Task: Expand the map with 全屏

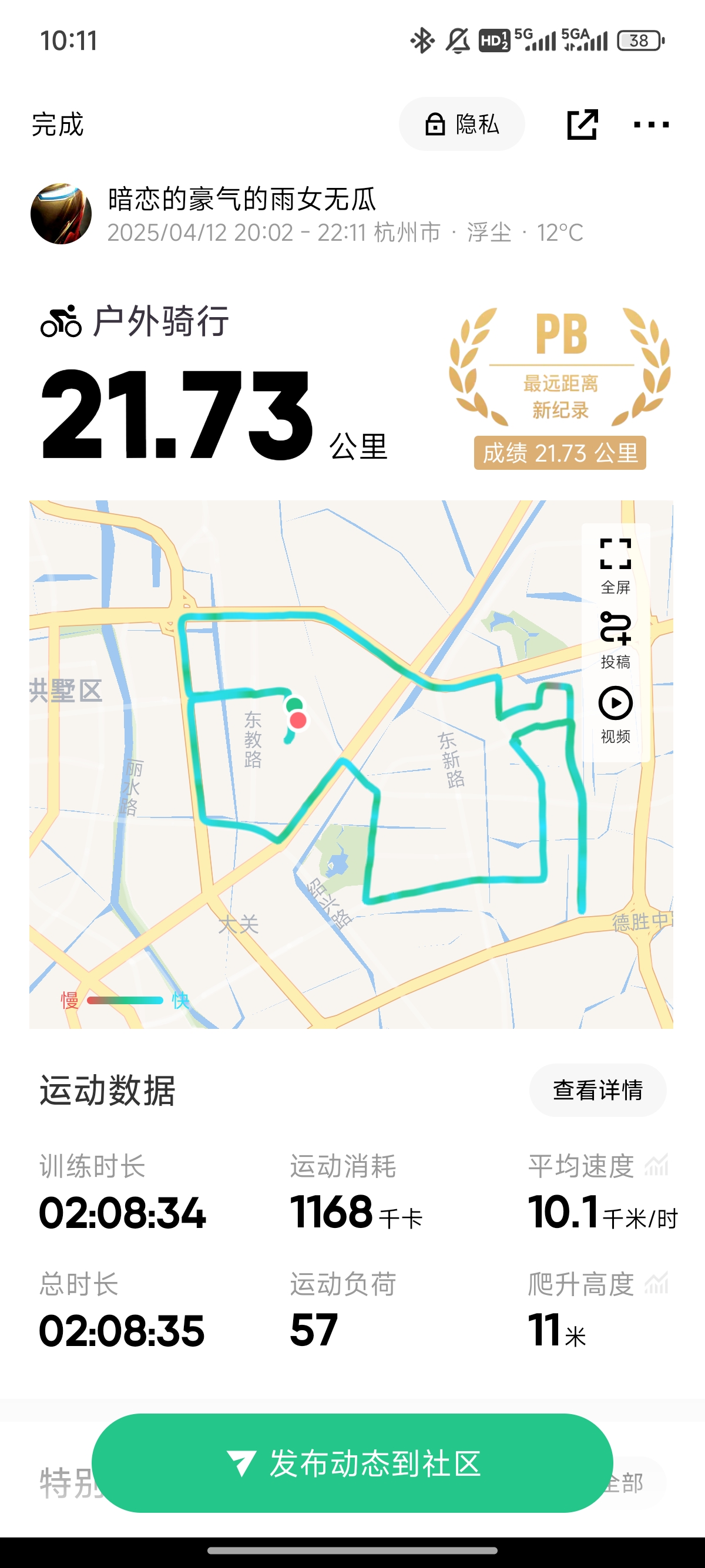Action: coord(616,566)
